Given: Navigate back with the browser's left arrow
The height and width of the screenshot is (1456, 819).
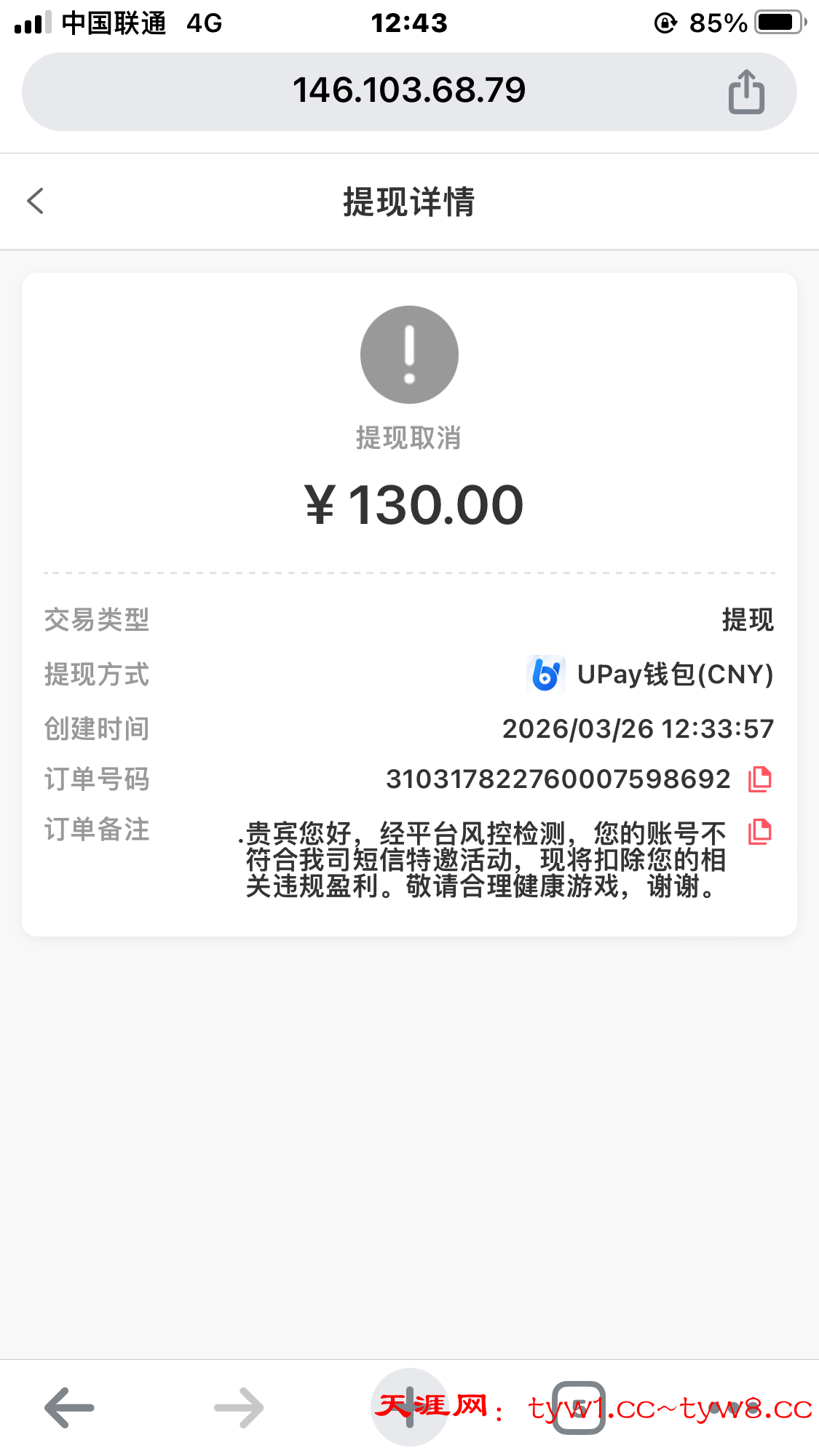Looking at the screenshot, I should click(69, 1408).
